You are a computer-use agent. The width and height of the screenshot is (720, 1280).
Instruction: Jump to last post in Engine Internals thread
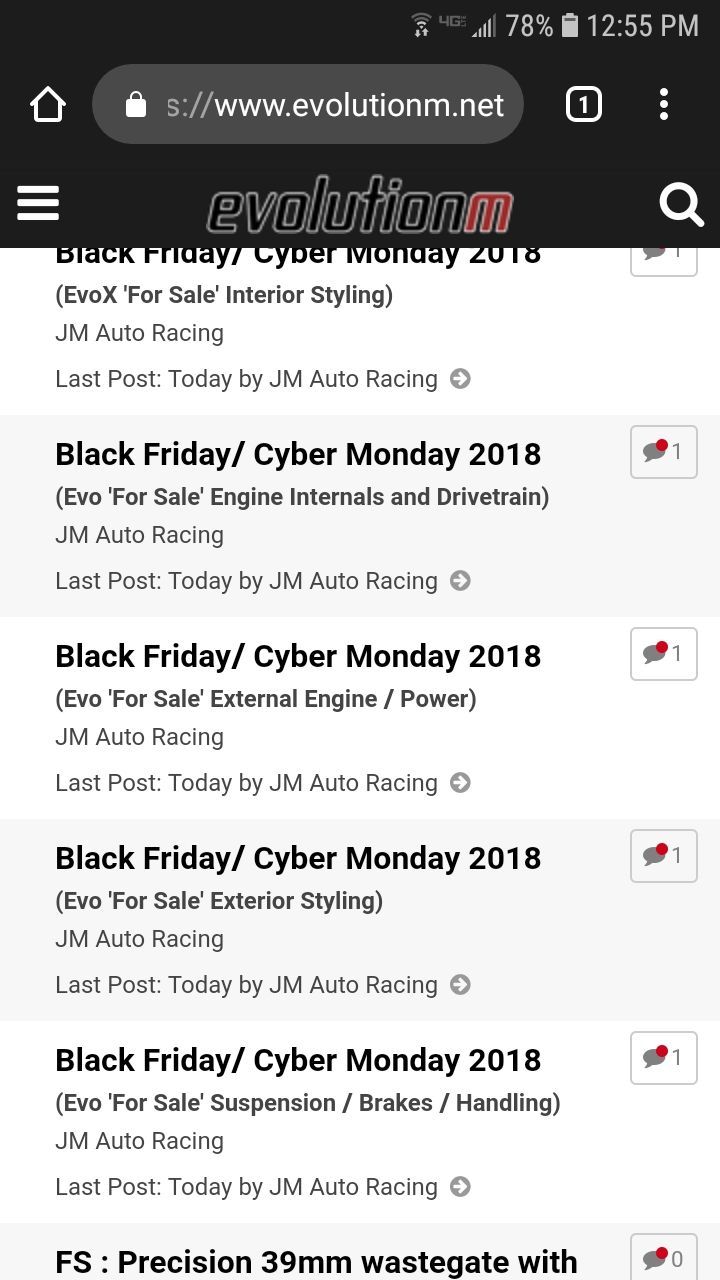460,581
